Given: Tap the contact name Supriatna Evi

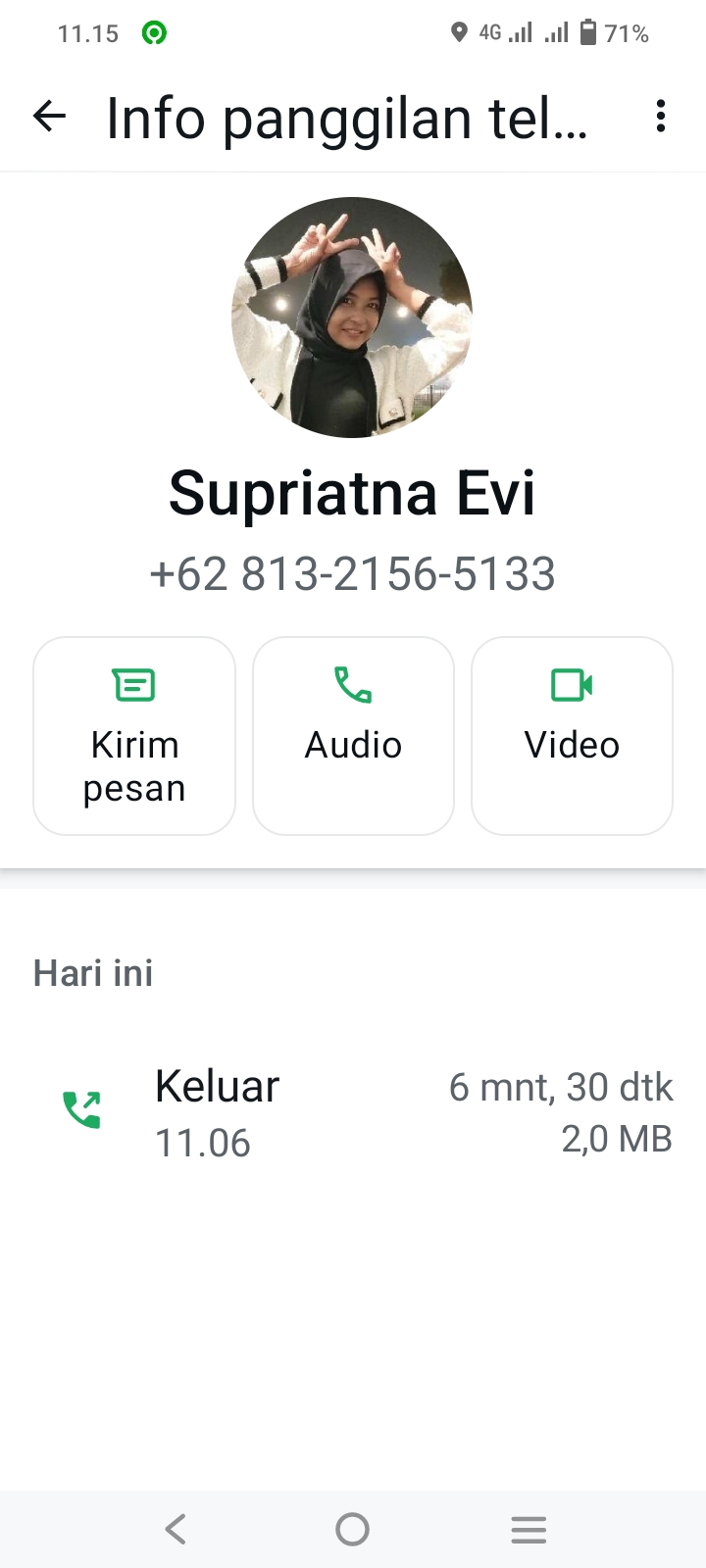Looking at the screenshot, I should coord(352,493).
